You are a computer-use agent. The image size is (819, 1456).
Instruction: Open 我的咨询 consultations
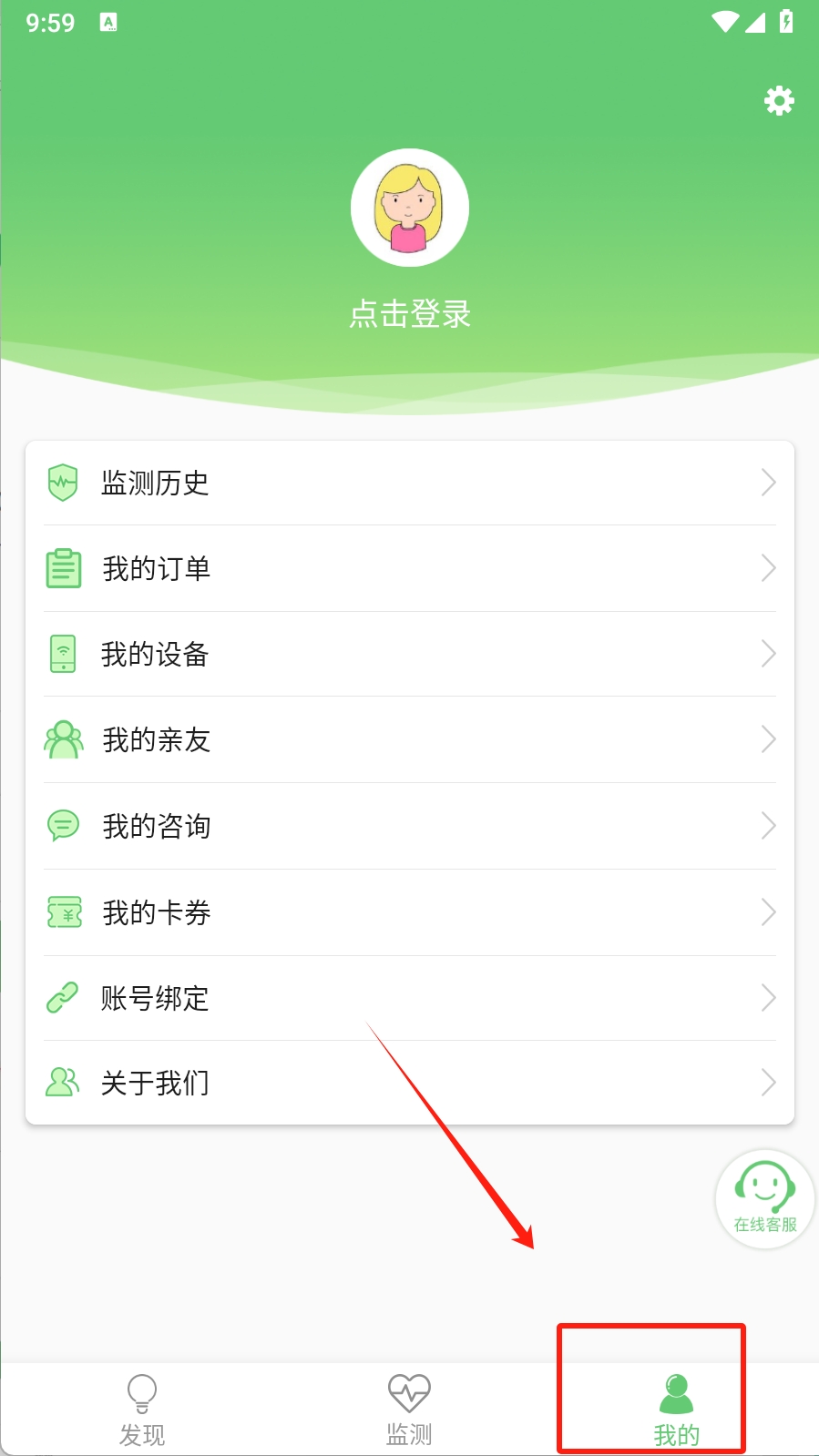point(410,826)
